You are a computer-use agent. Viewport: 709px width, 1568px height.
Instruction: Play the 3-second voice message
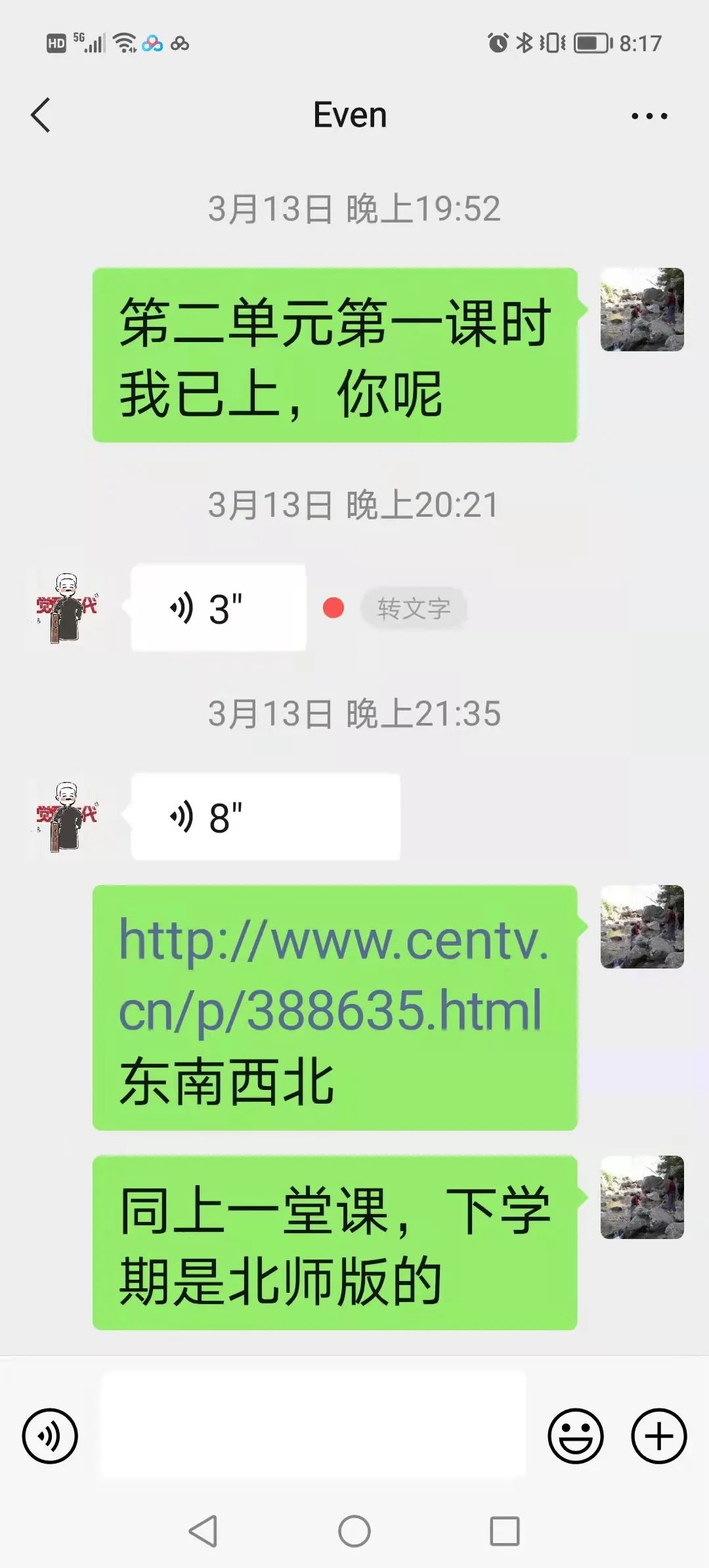218,608
